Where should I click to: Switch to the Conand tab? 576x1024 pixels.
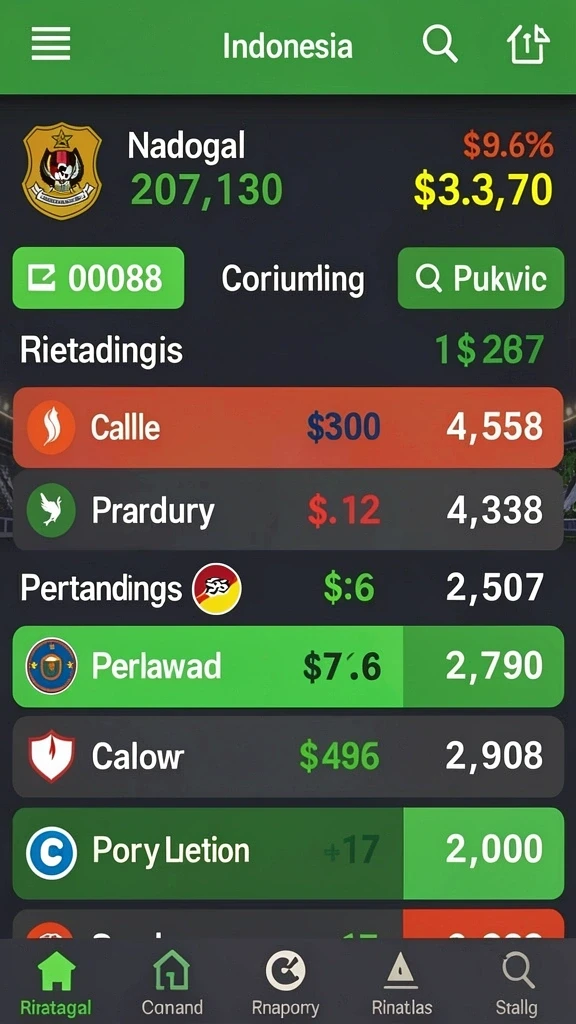[172, 982]
